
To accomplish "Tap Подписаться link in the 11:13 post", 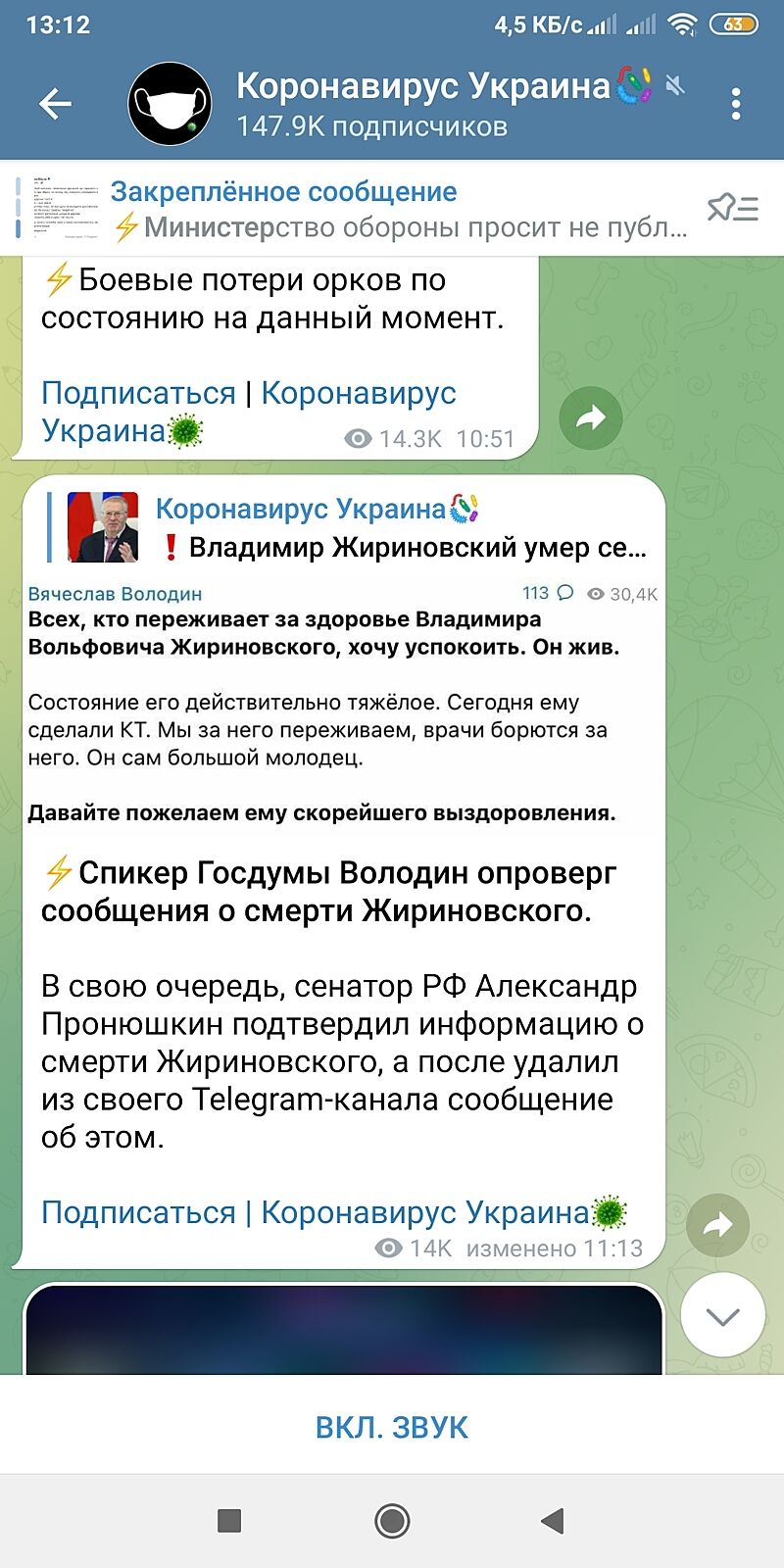I will pyautogui.click(x=138, y=1212).
